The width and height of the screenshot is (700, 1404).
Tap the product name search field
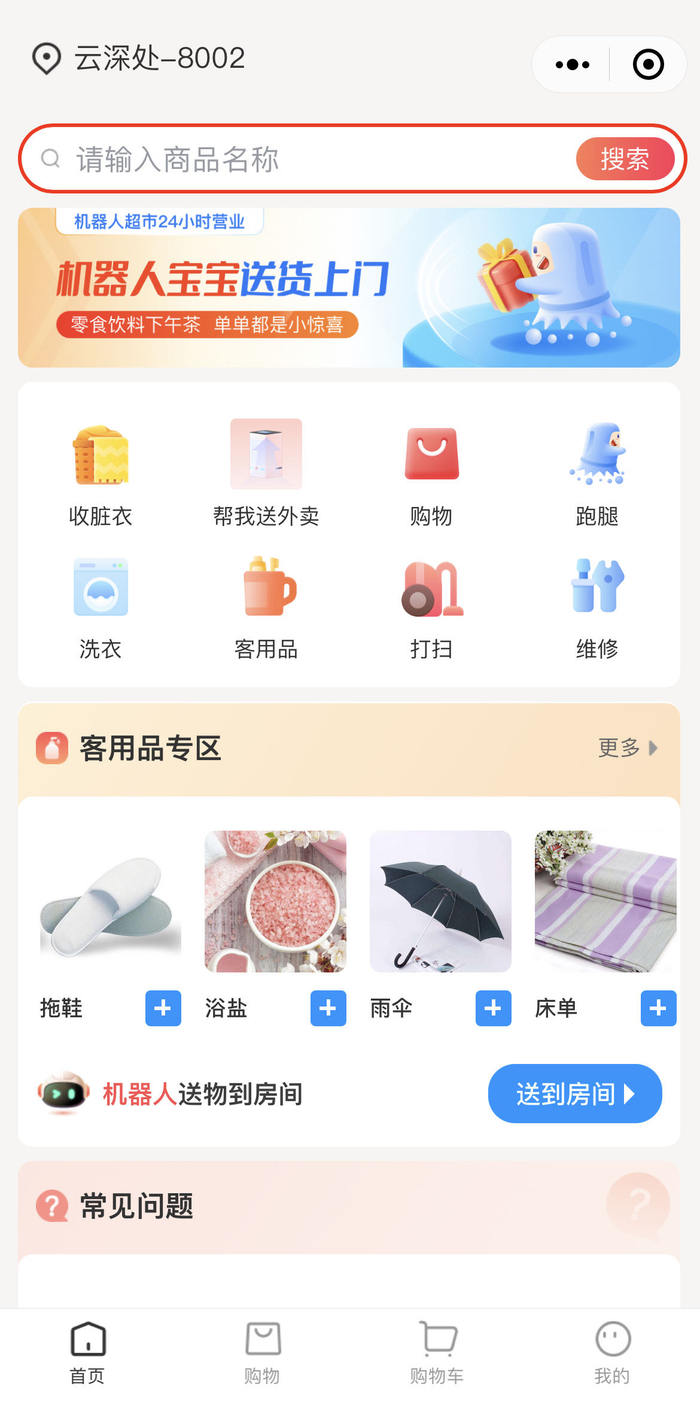coord(300,159)
